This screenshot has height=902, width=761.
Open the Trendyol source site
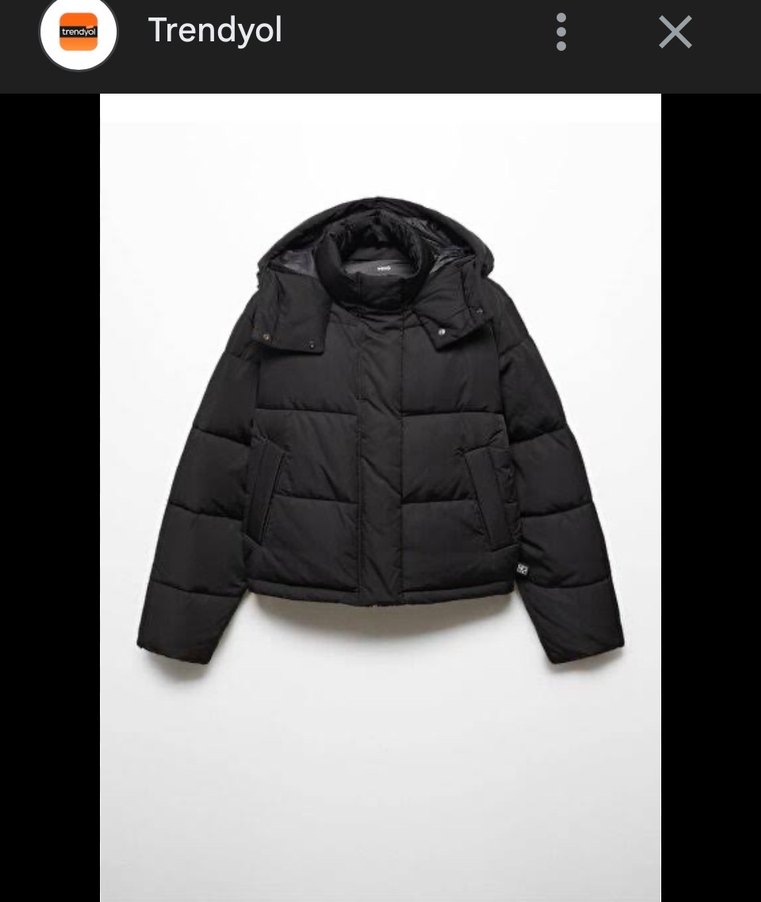(214, 31)
